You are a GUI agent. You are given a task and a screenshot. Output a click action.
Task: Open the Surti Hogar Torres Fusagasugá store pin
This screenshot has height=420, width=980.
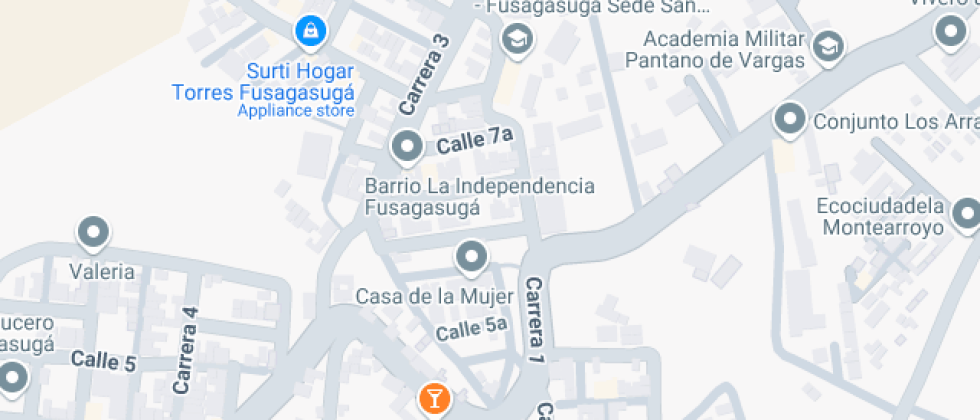click(x=311, y=31)
